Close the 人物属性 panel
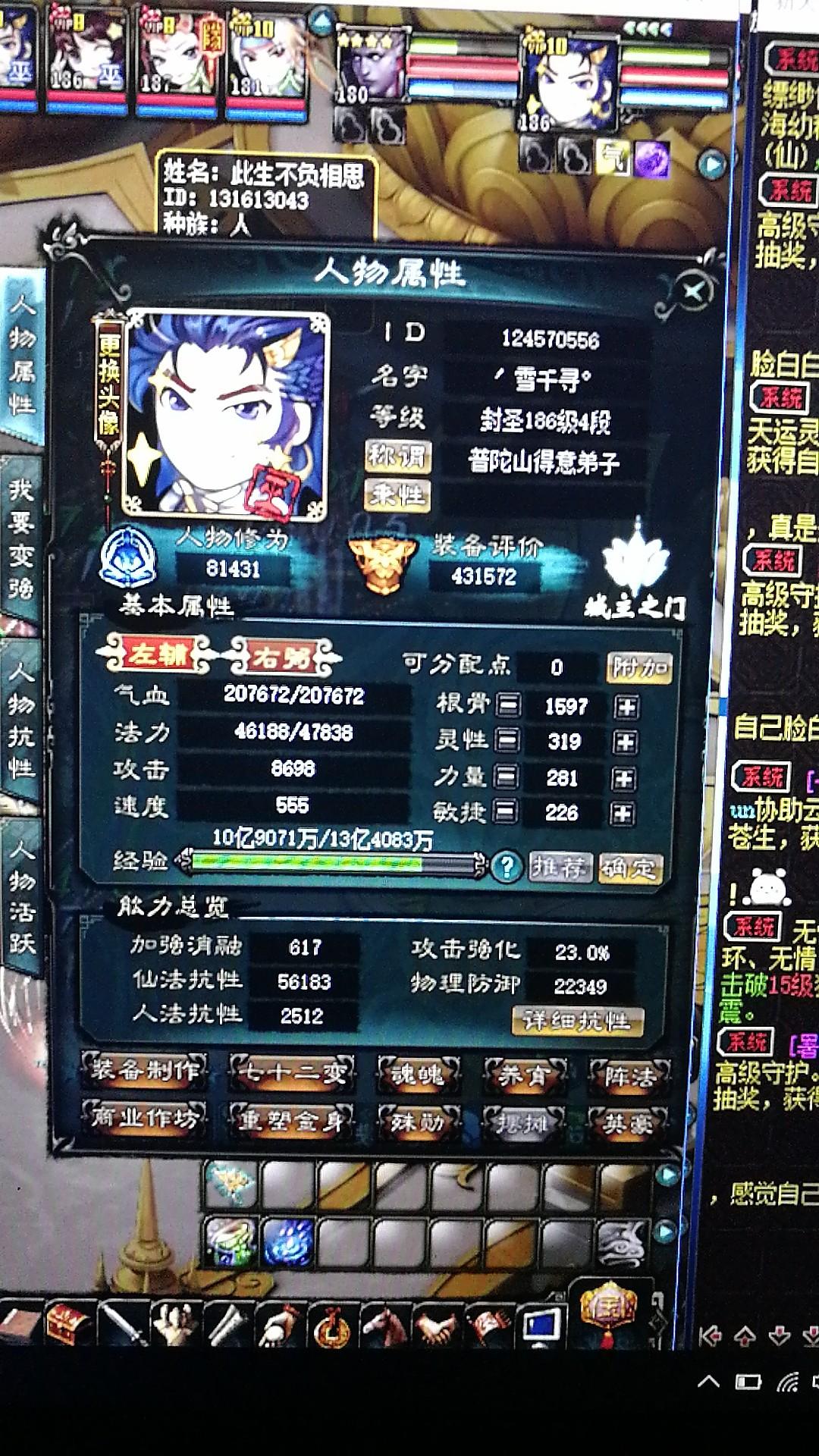The width and height of the screenshot is (819, 1456). click(x=693, y=290)
